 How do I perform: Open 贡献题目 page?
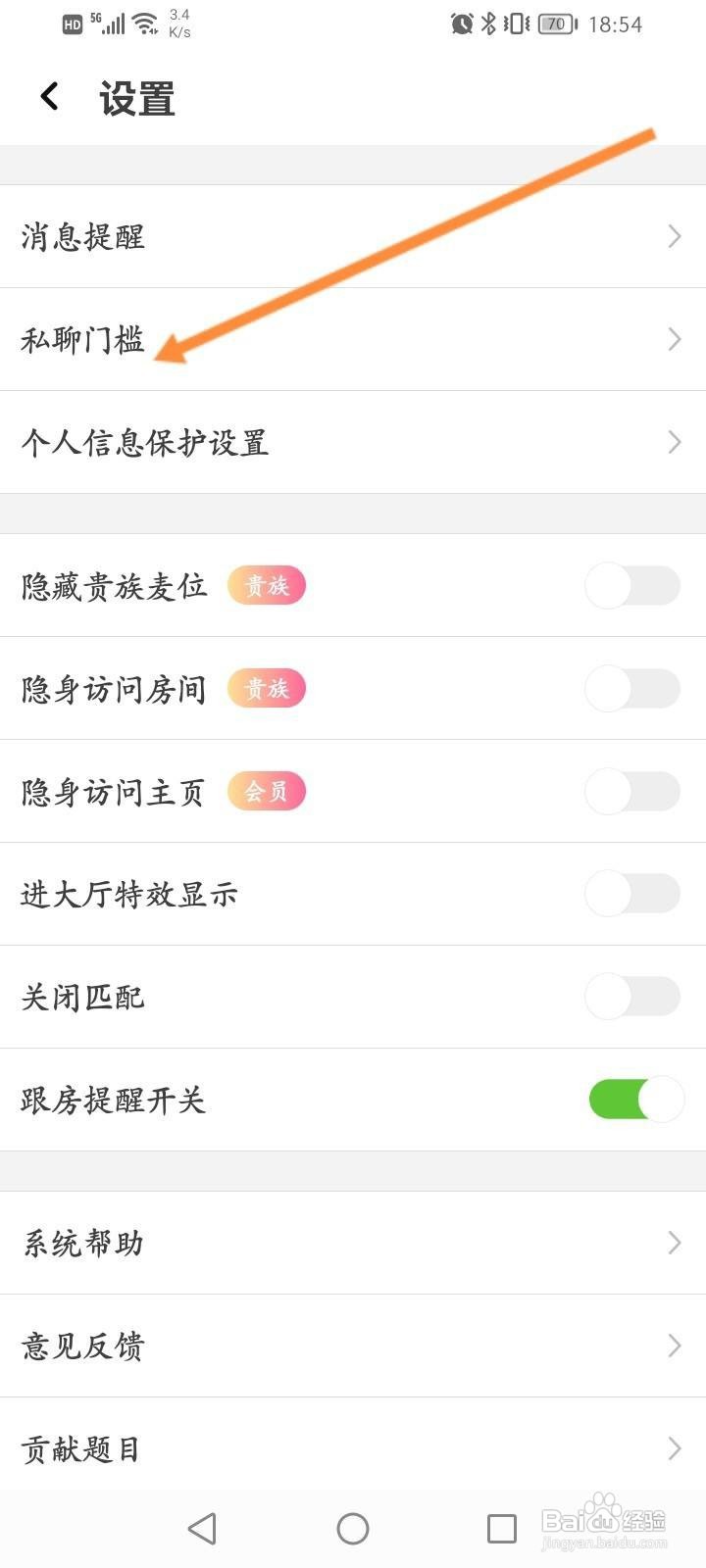(x=353, y=1448)
